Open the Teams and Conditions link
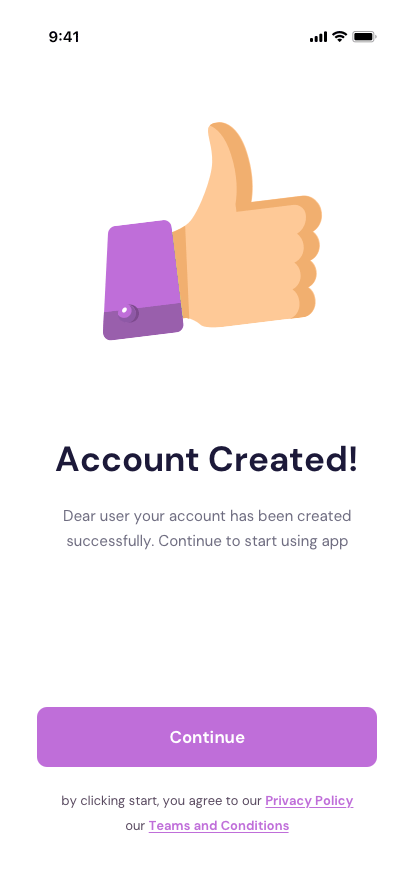Viewport: 414px width, 896px height. [x=219, y=826]
